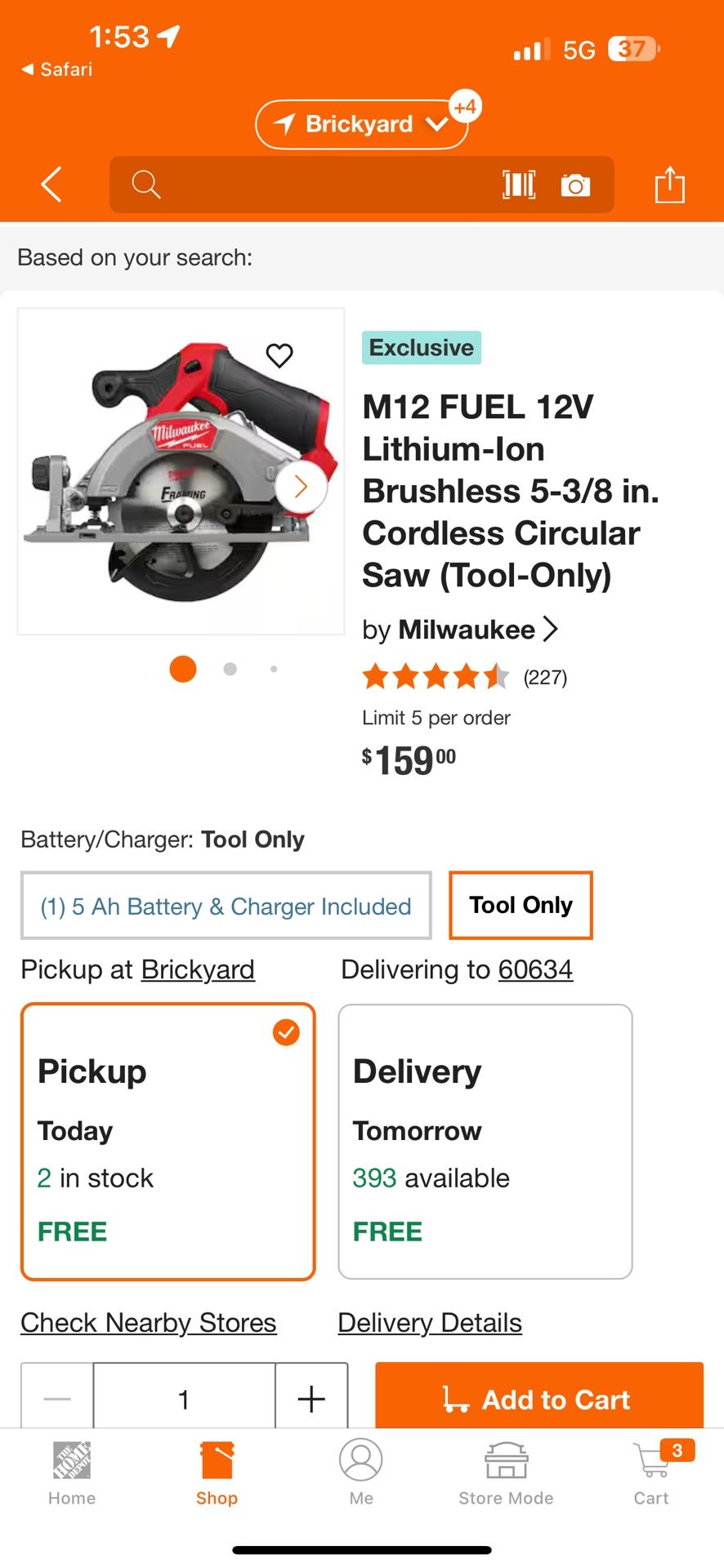Favorite the saw with the heart icon
Viewport: 724px width, 1568px height.
[x=279, y=355]
